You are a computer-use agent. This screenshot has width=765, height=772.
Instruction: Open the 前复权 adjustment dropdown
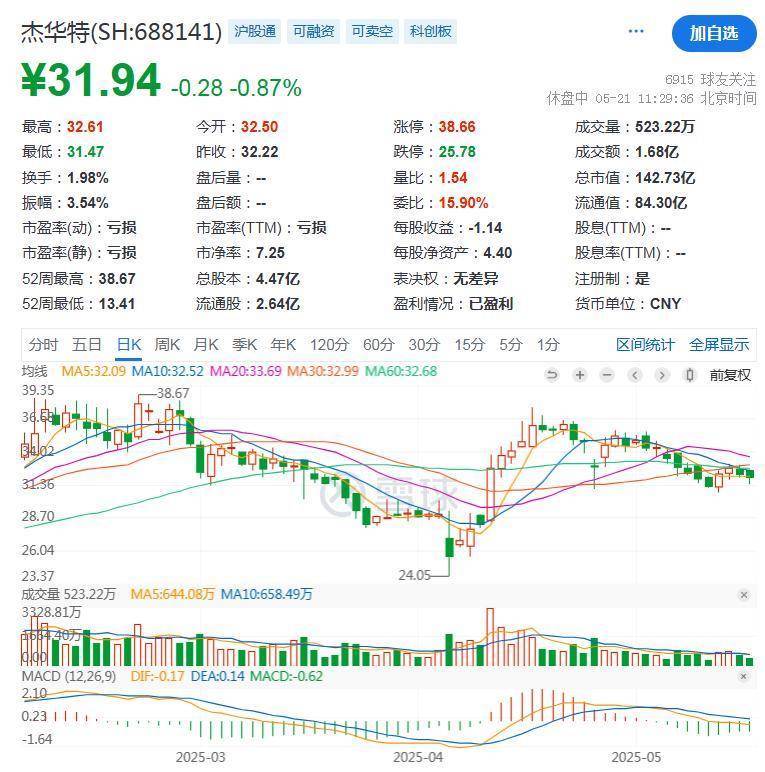pyautogui.click(x=730, y=375)
